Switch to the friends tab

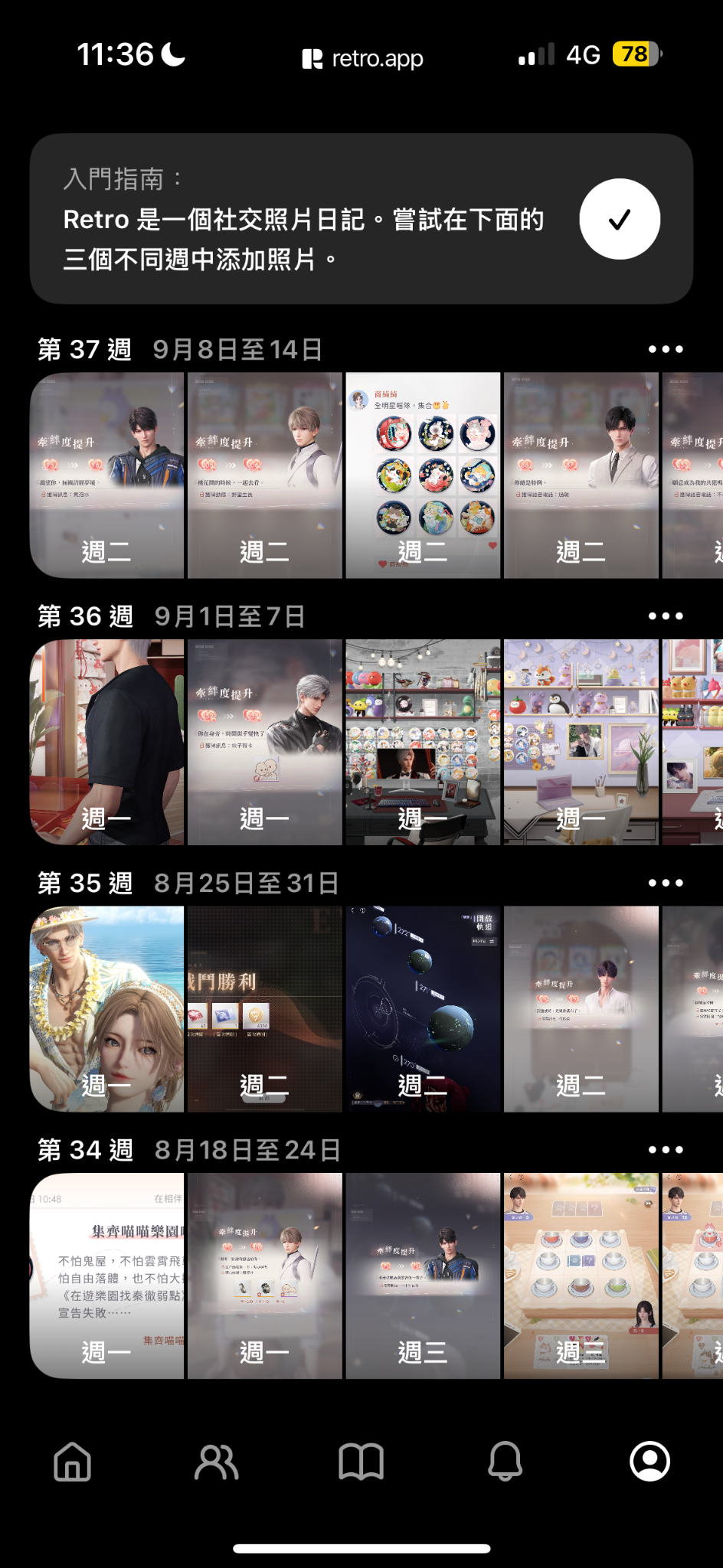(x=217, y=1462)
